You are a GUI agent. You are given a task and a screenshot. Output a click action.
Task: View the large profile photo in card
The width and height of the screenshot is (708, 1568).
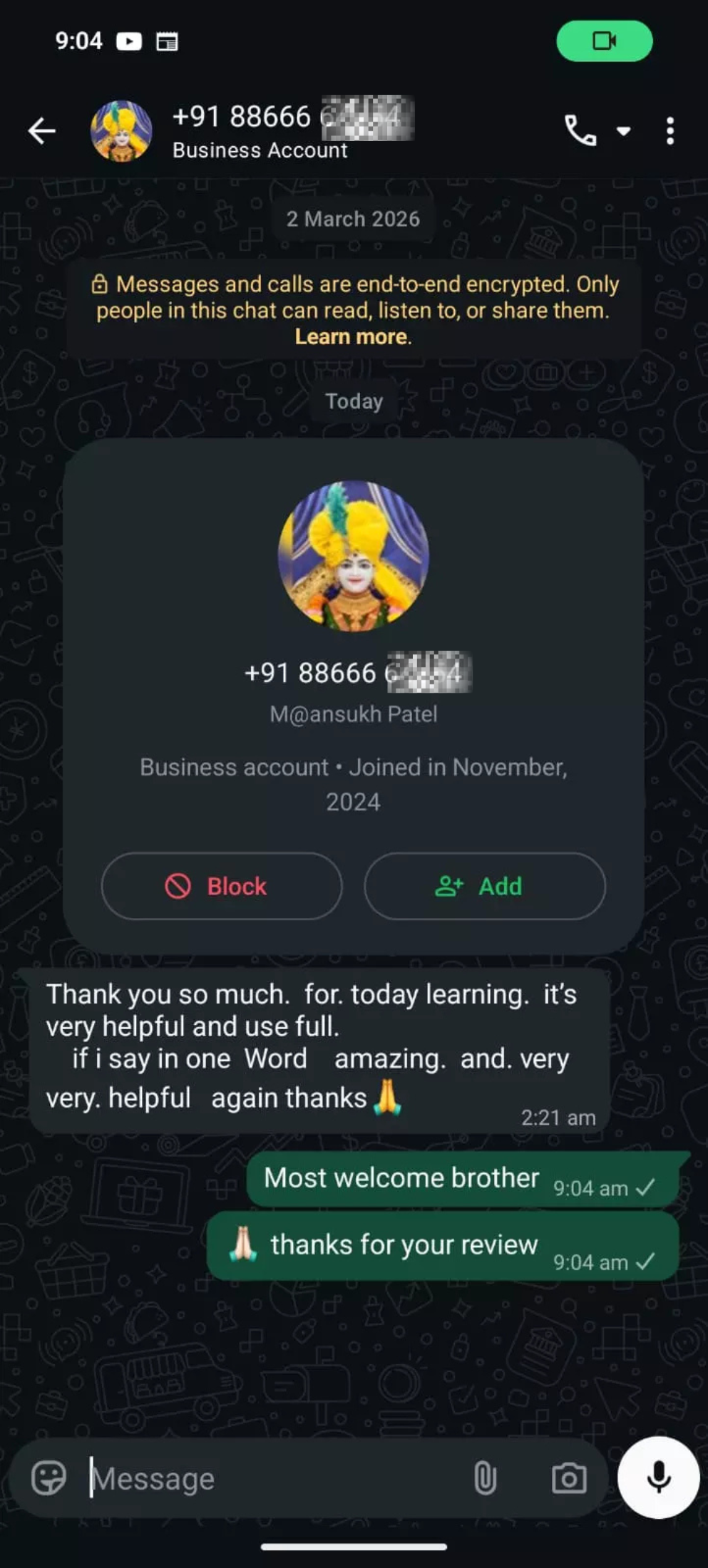point(354,556)
